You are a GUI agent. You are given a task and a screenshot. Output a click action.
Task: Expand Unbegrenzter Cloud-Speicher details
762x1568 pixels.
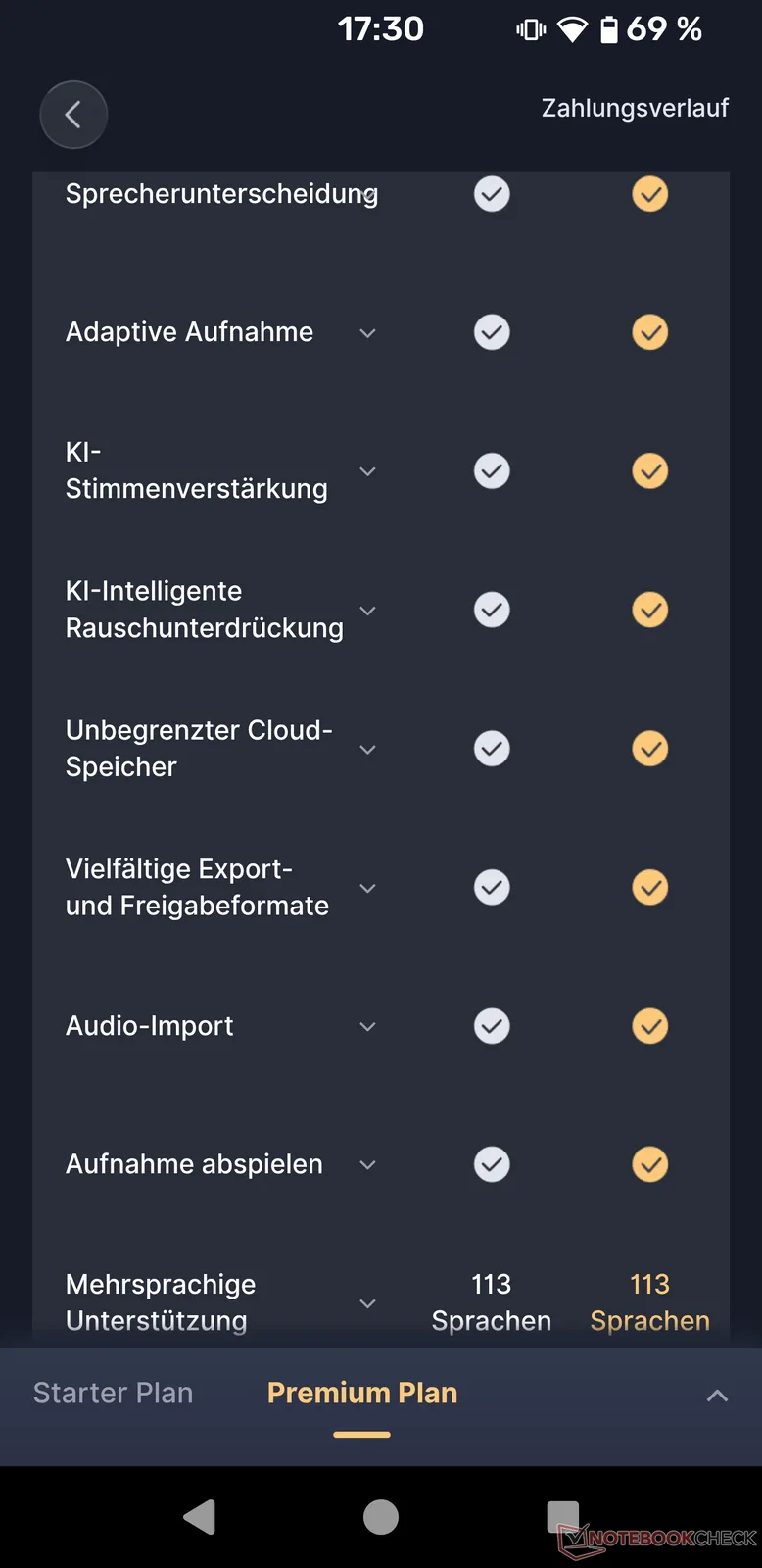[x=367, y=750]
